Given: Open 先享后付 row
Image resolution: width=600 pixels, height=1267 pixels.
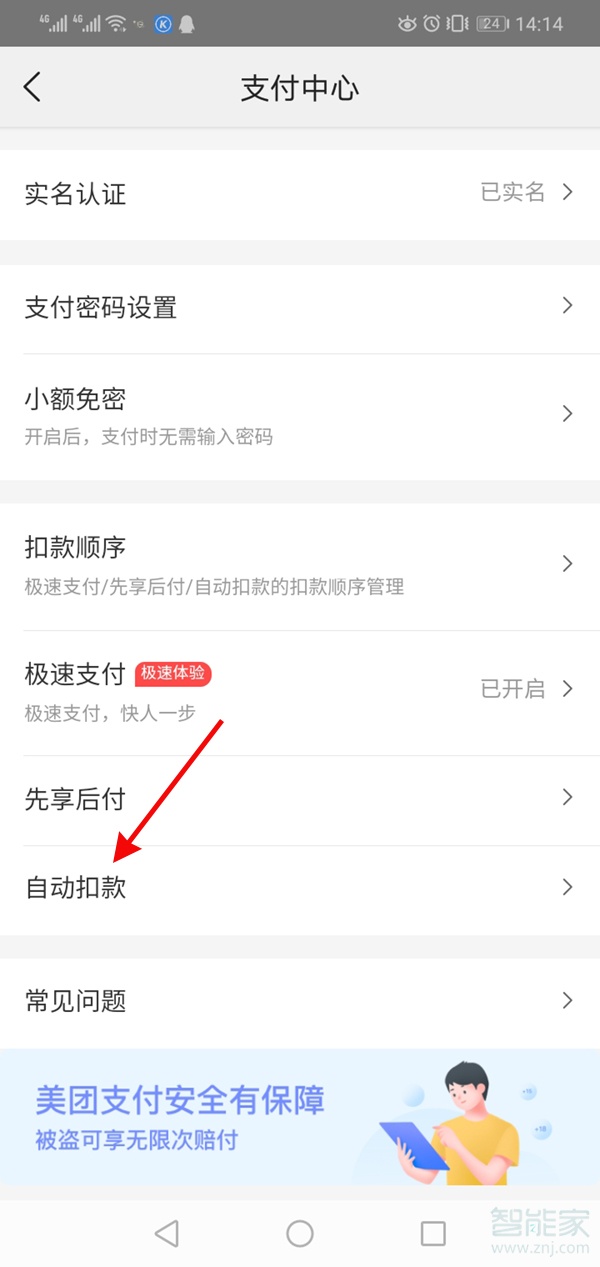Looking at the screenshot, I should [x=300, y=799].
